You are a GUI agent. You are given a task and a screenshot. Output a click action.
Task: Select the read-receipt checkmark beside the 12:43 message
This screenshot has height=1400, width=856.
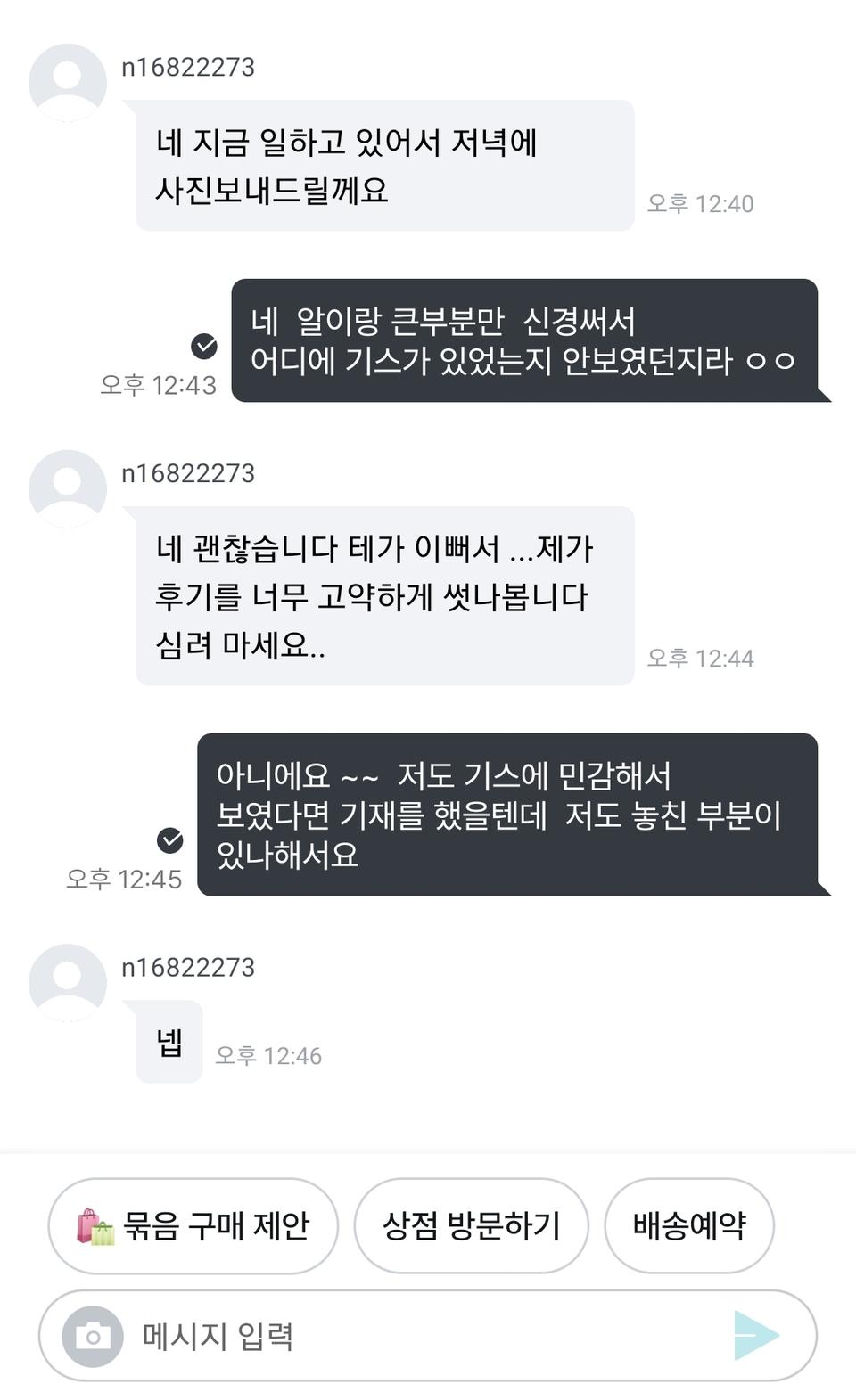[206, 346]
